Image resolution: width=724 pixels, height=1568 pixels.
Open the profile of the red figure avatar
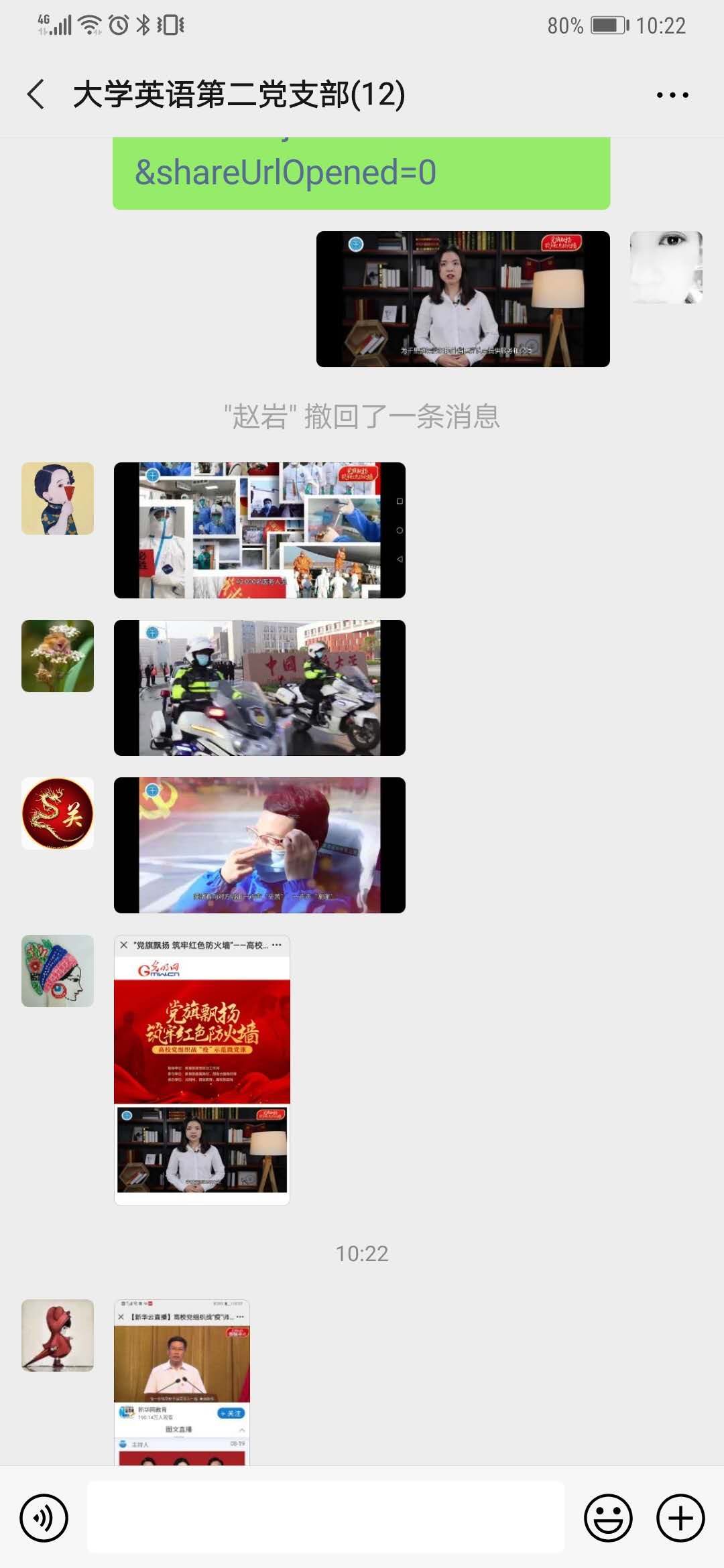pos(58,1335)
